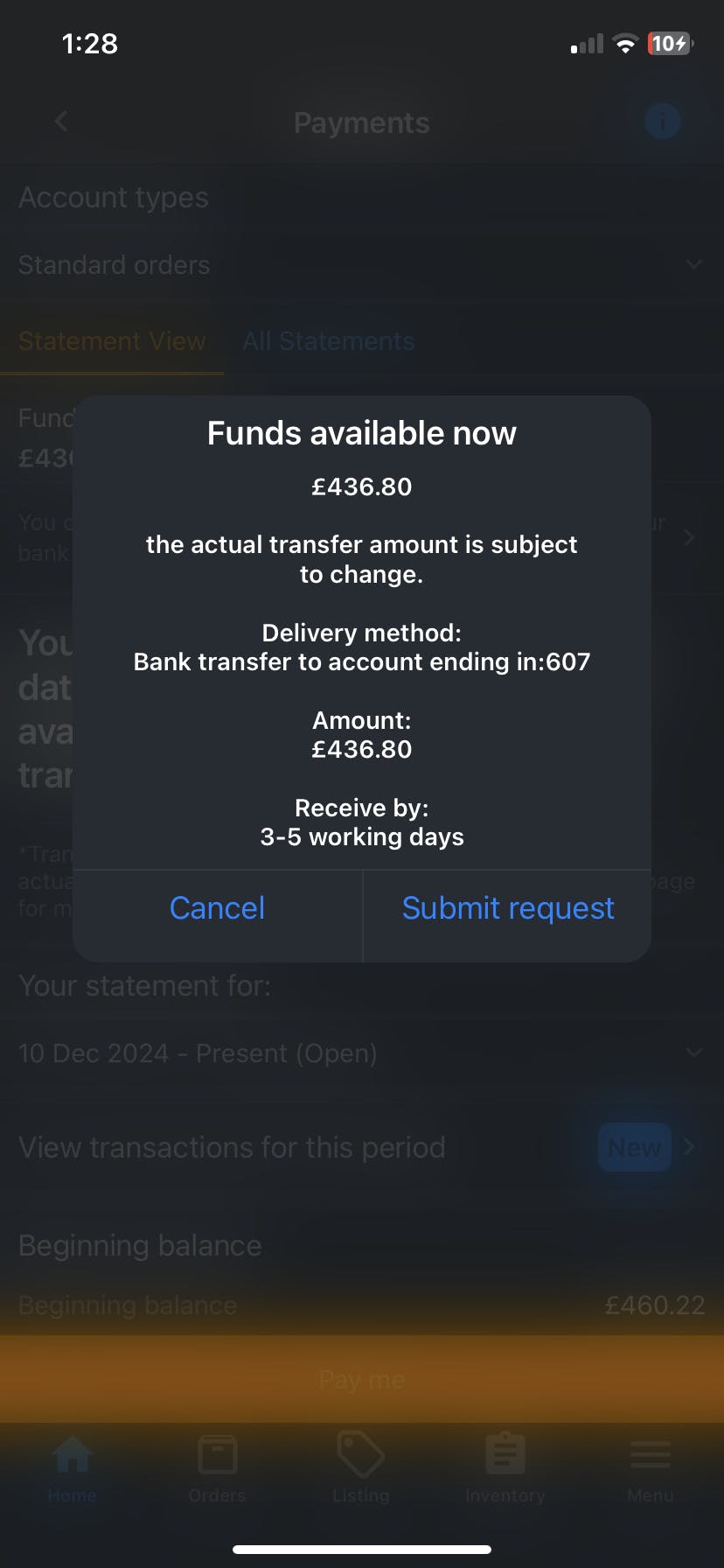This screenshot has width=724, height=1568.
Task: Submit the transfer request
Action: coord(507,908)
